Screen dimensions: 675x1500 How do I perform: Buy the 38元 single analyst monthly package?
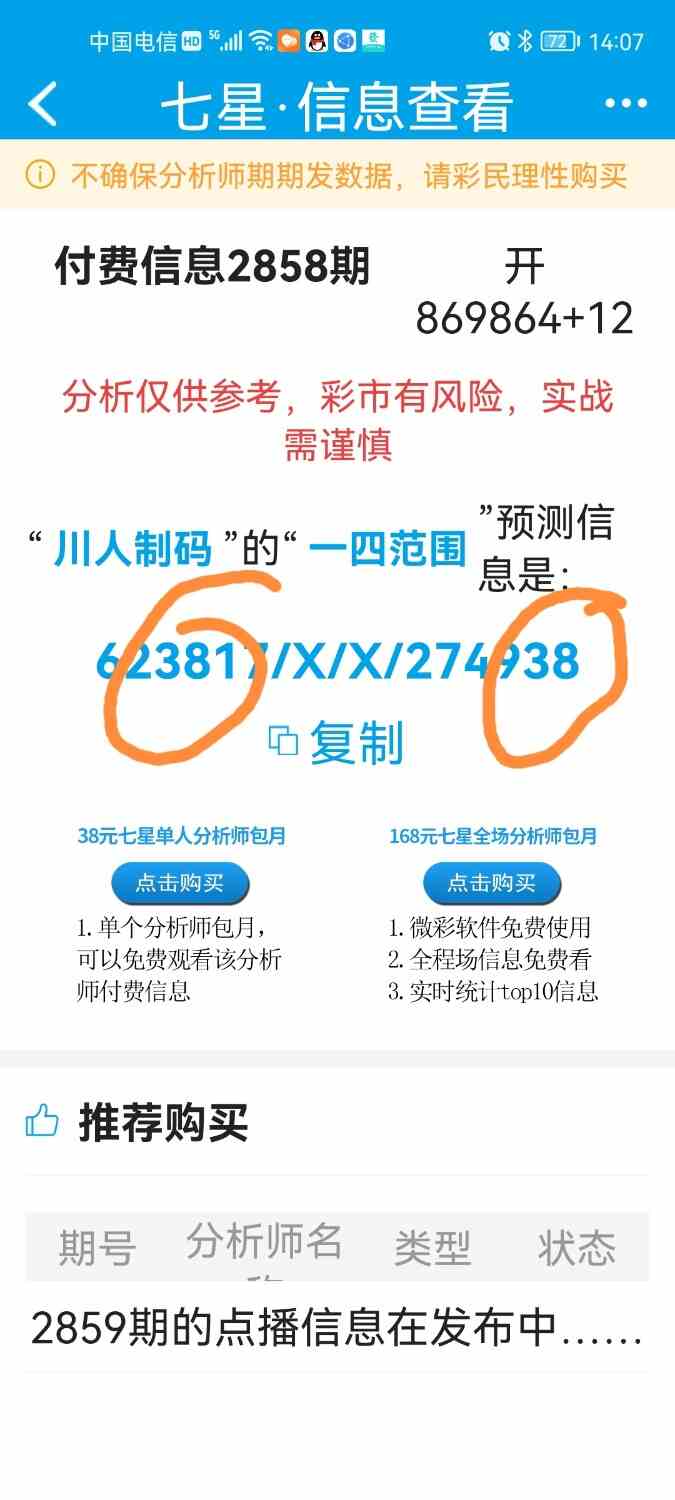[x=180, y=883]
